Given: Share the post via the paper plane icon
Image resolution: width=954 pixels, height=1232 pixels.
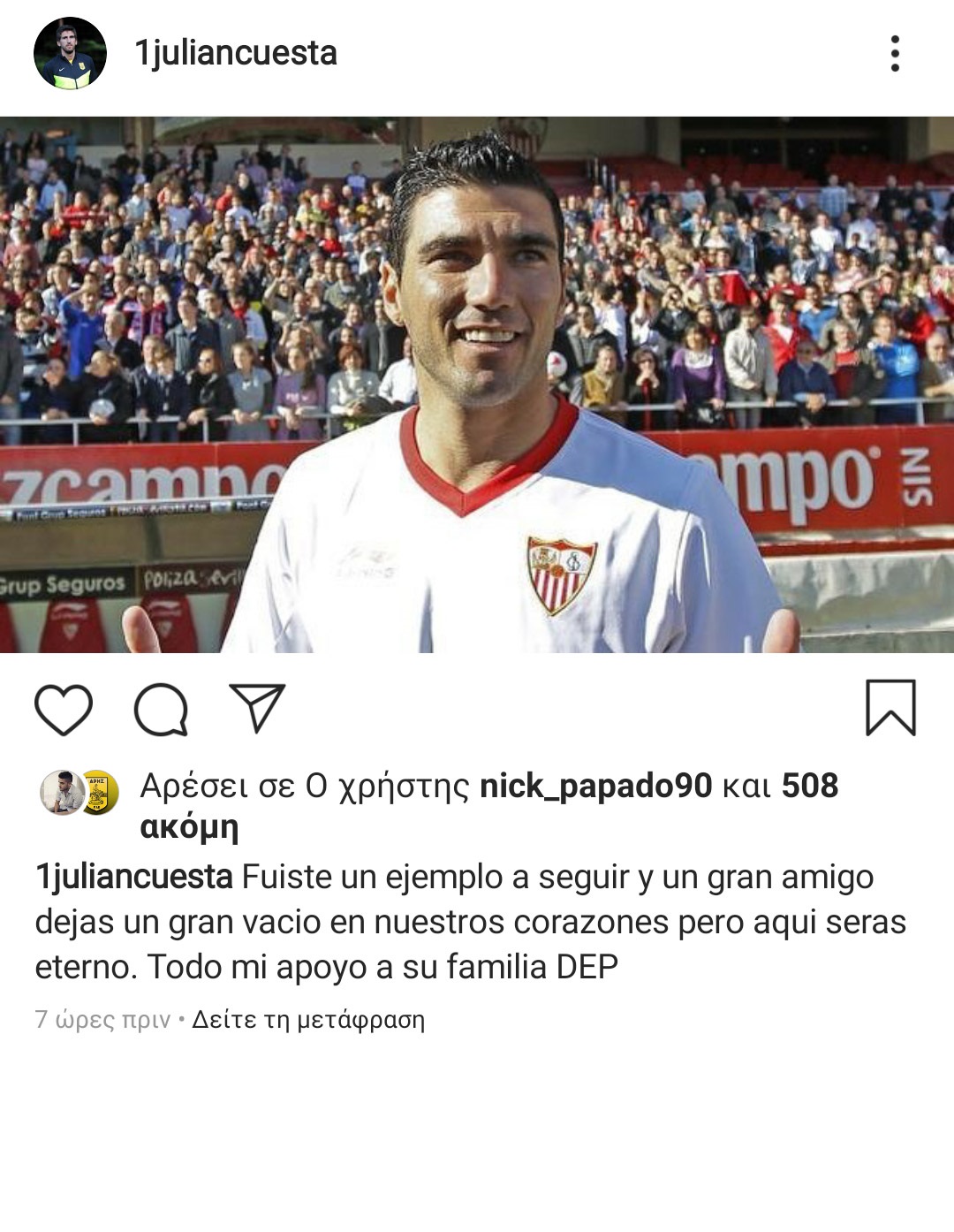Looking at the screenshot, I should click(257, 708).
